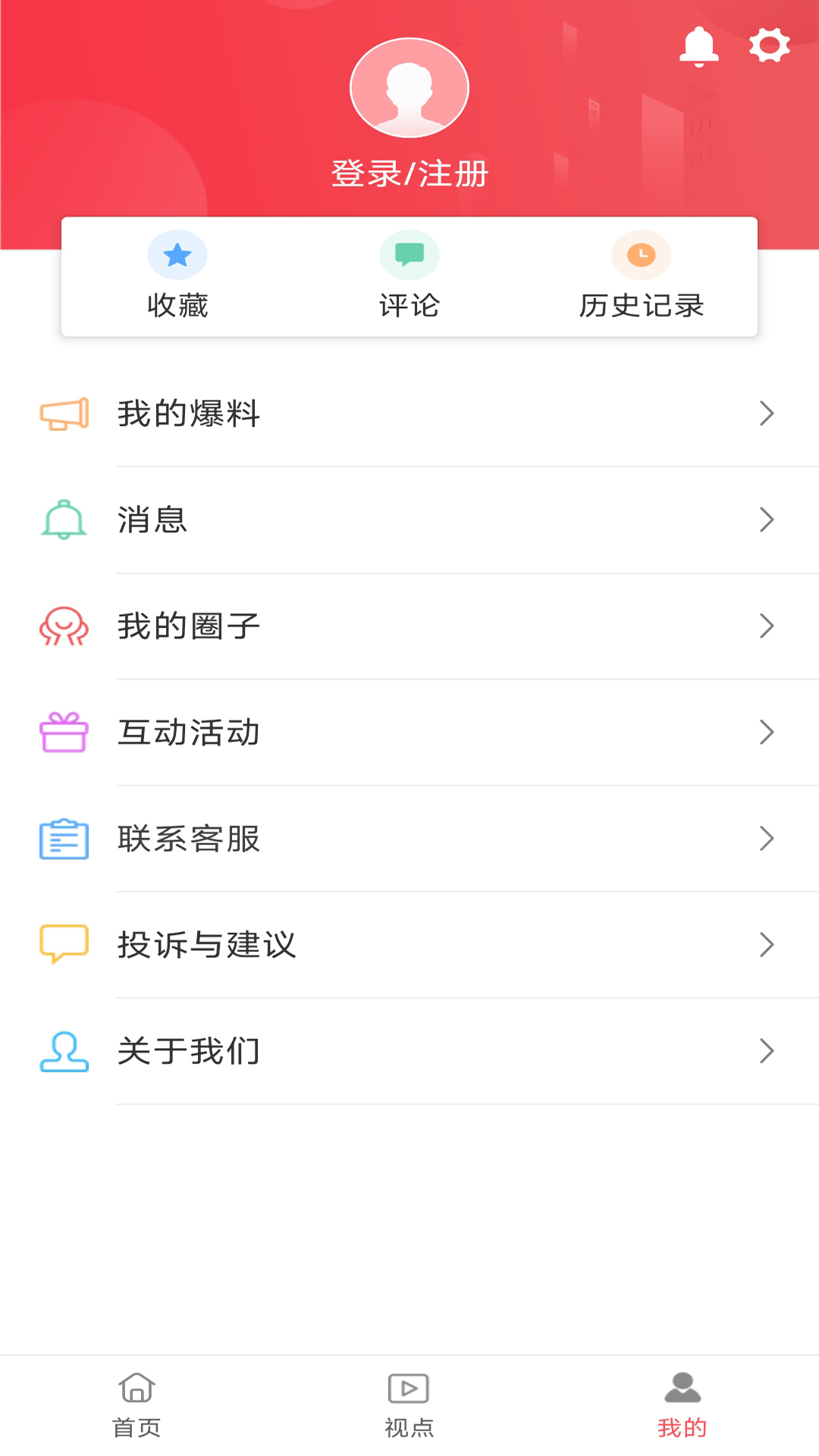Click the speech bubble icon for 投诉与建议

coord(64,945)
